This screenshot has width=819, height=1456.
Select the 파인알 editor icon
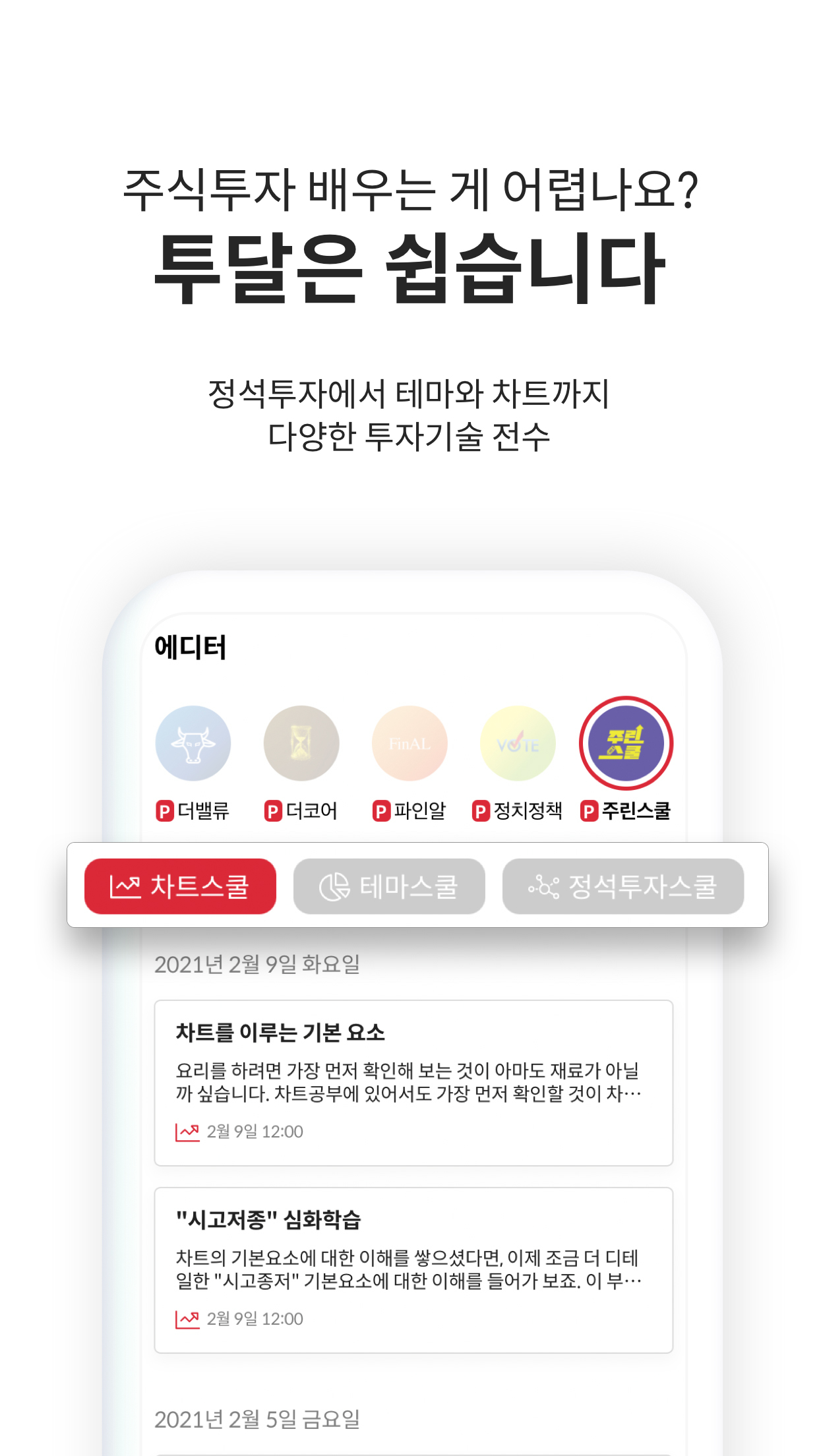[409, 743]
